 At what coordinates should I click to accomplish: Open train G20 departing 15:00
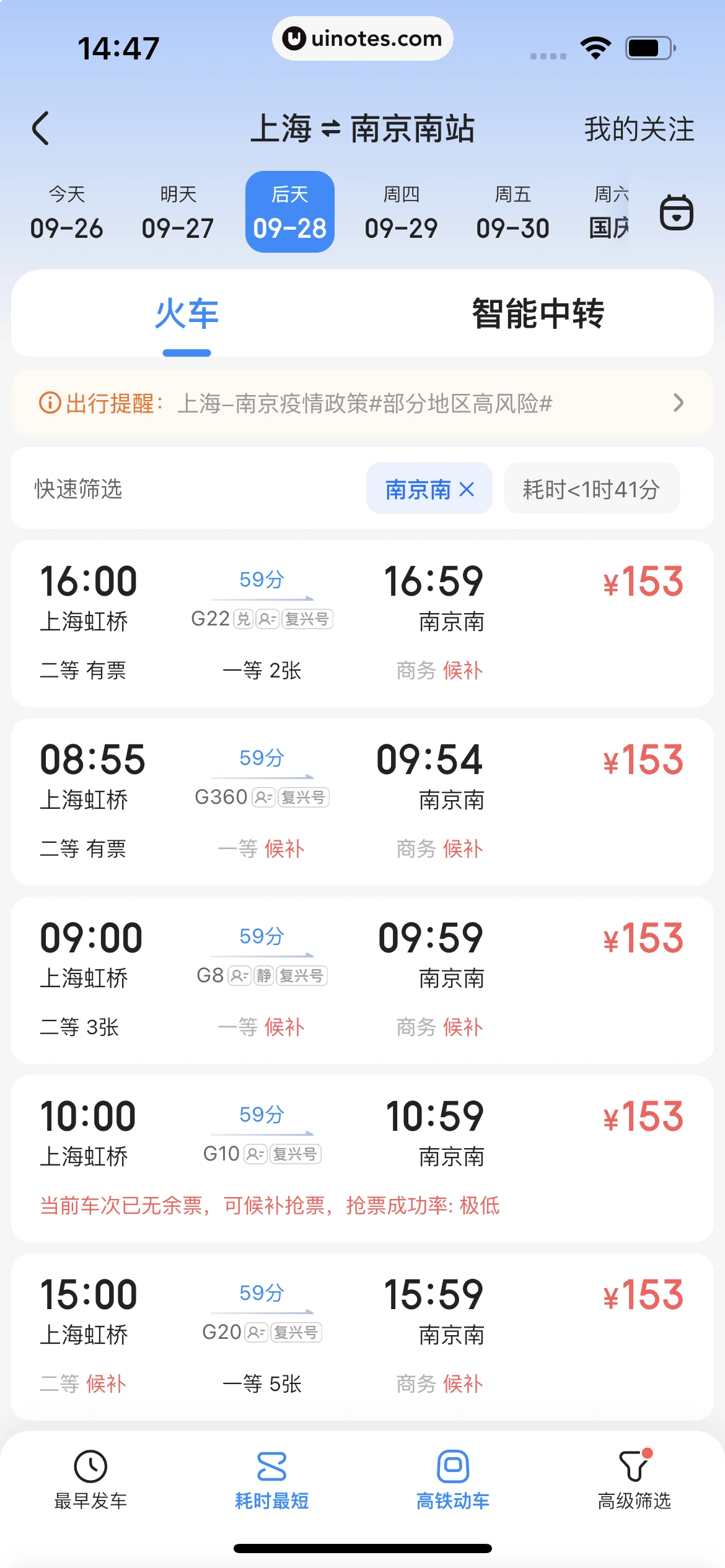[x=362, y=1336]
